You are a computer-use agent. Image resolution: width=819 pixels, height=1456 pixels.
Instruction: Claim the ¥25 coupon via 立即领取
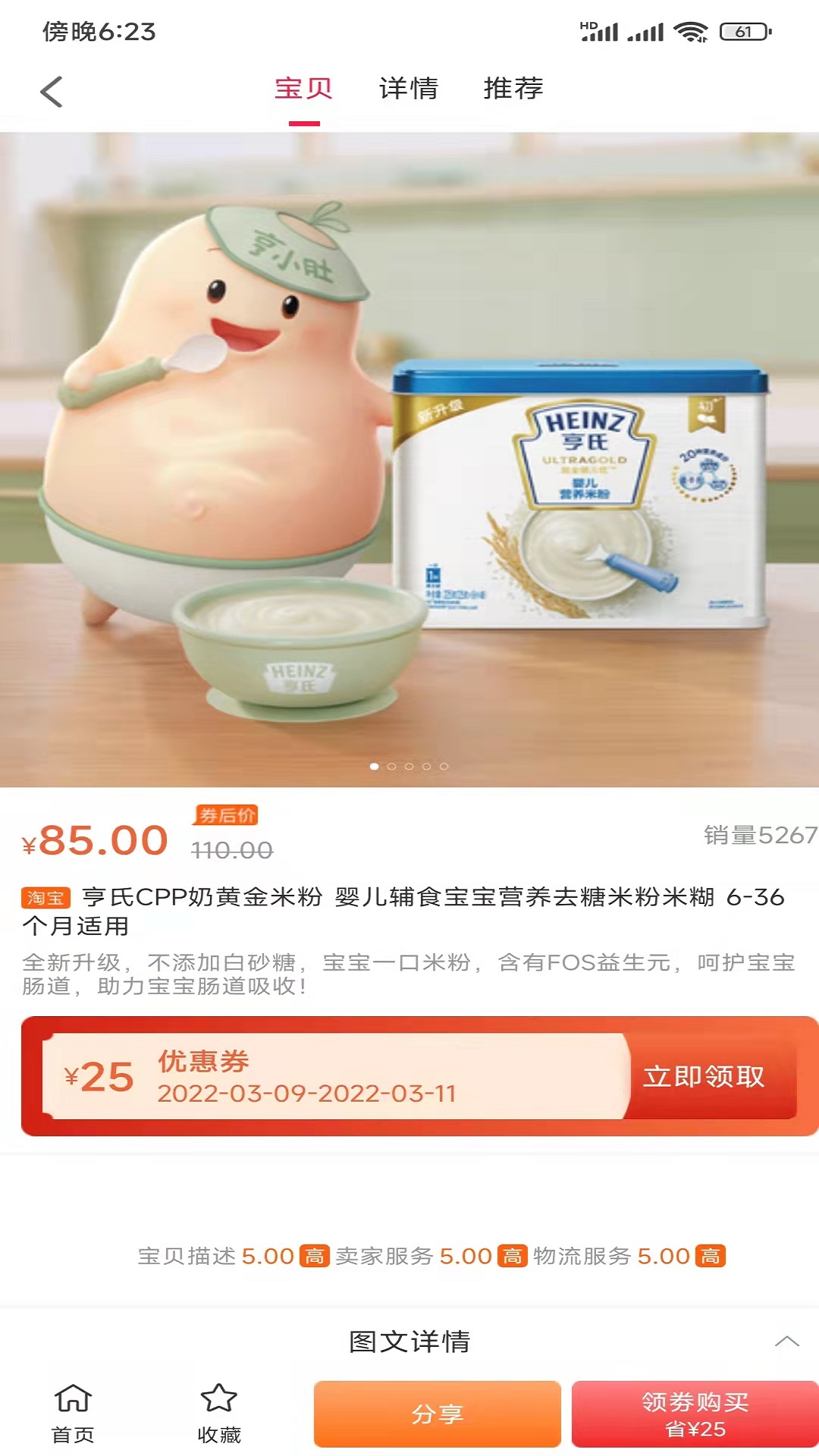pyautogui.click(x=704, y=1076)
